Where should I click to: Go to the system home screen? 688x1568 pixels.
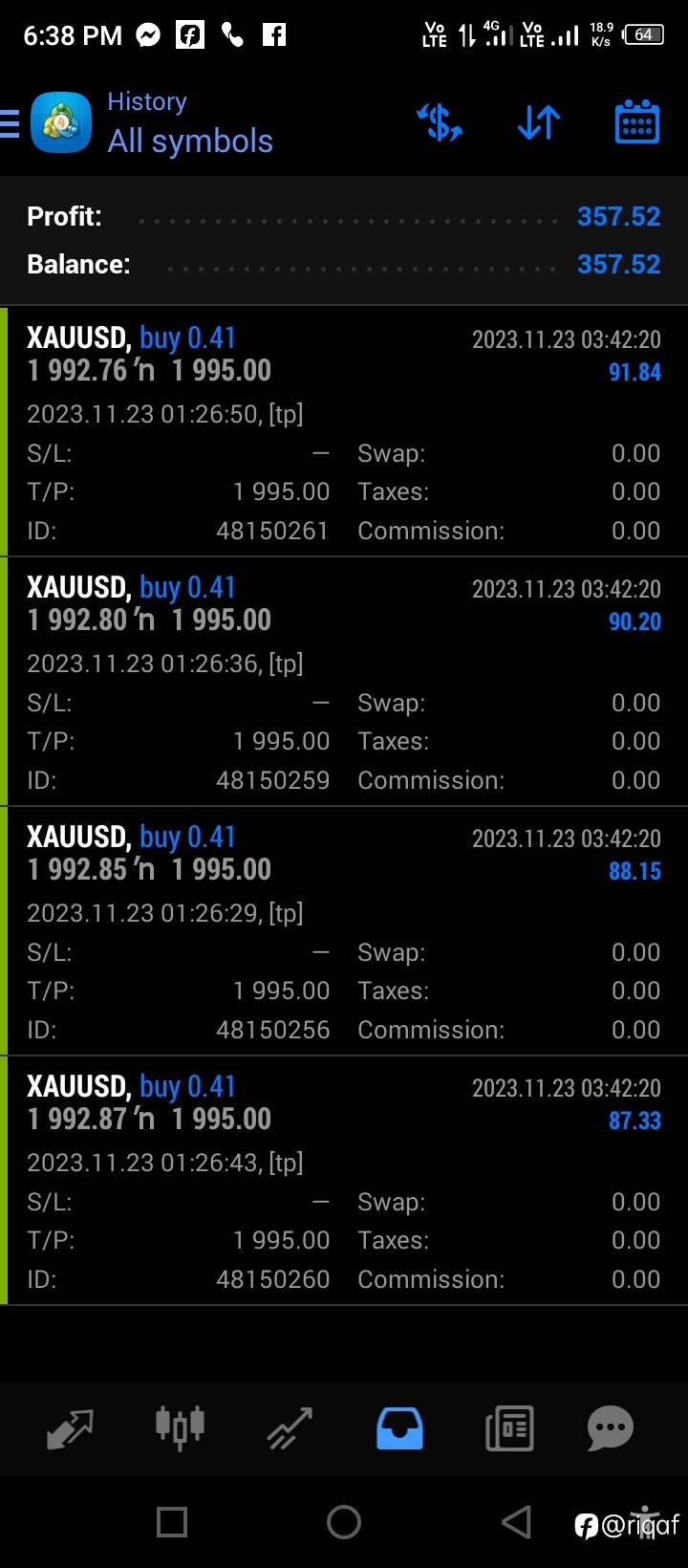344,1522
